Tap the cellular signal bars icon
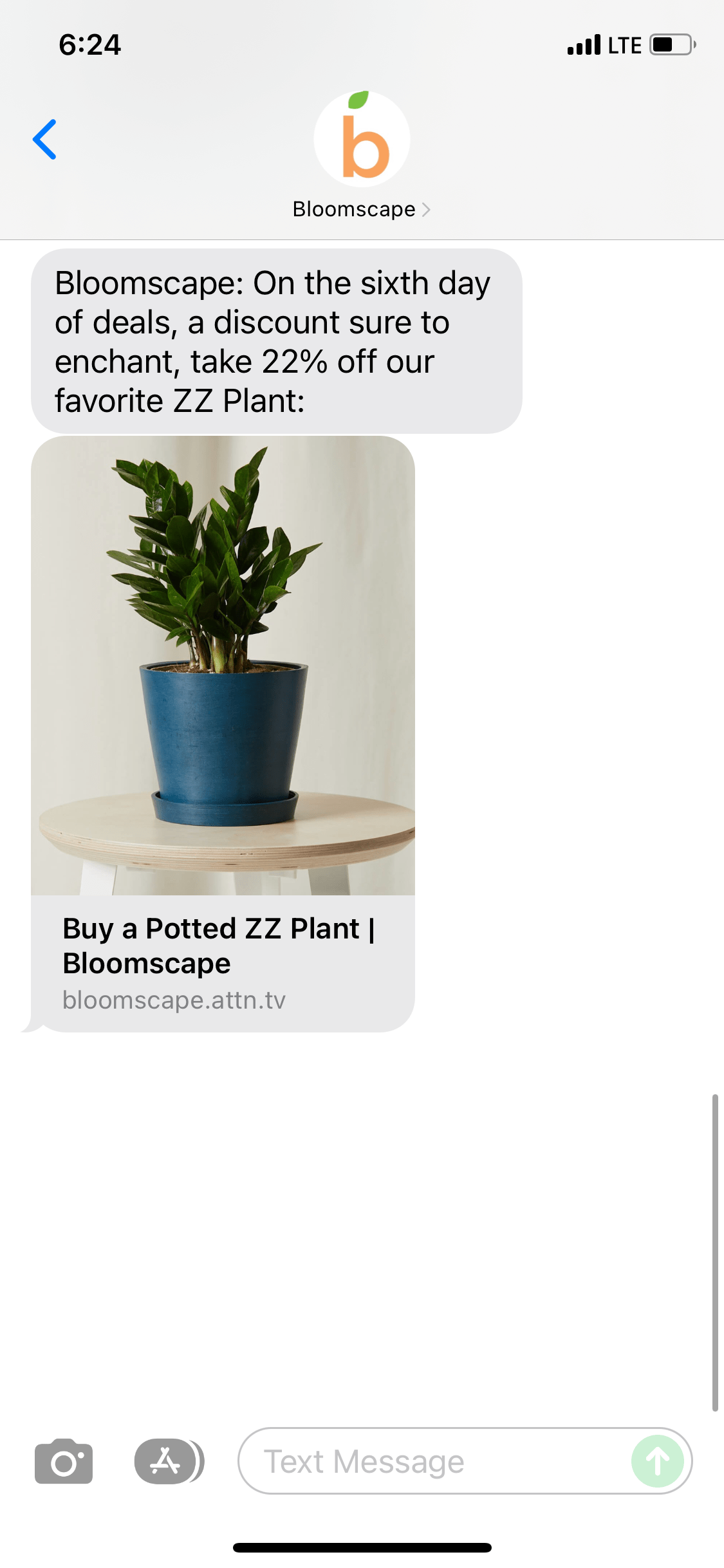This screenshot has width=724, height=1568. [582, 44]
